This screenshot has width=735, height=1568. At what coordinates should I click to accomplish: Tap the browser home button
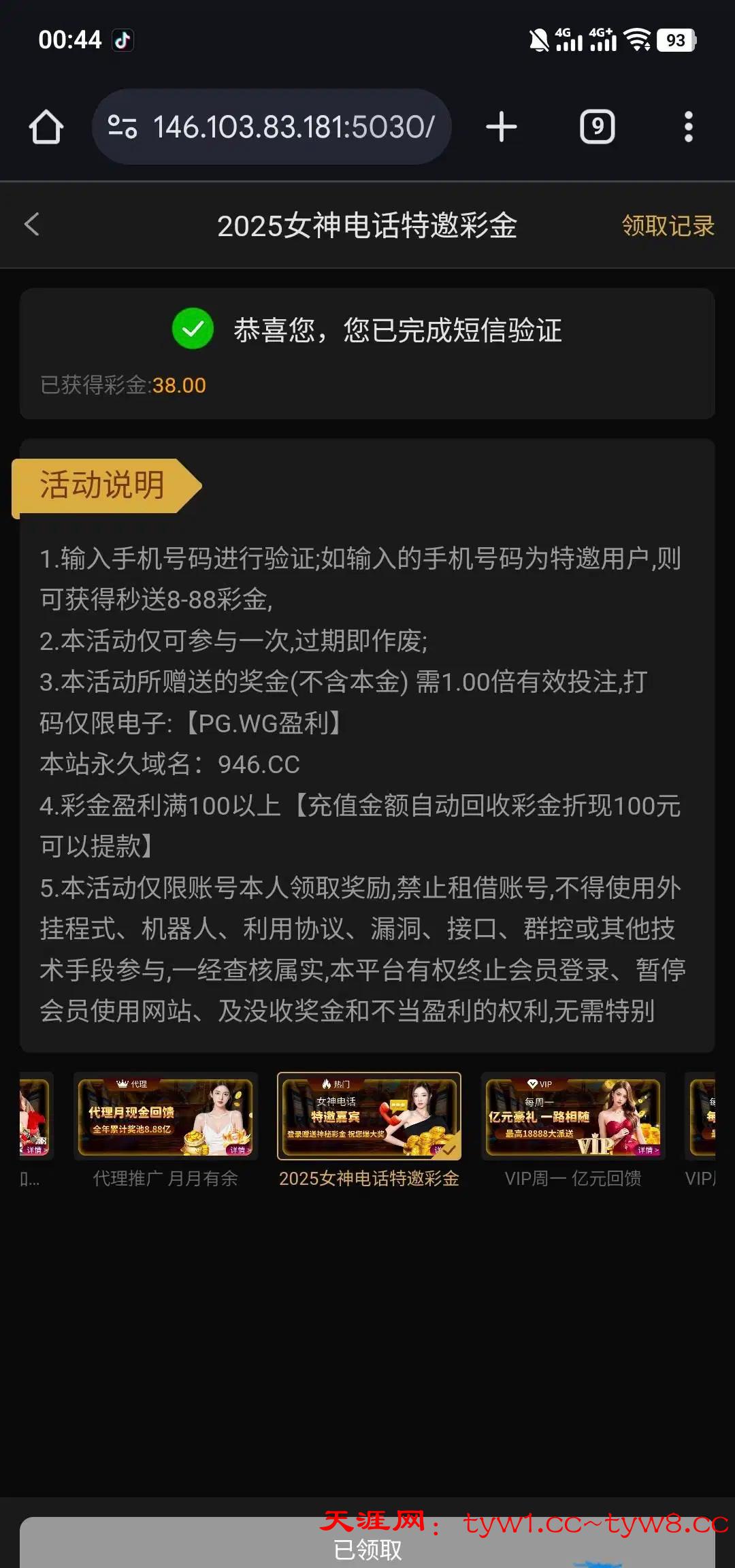[46, 127]
